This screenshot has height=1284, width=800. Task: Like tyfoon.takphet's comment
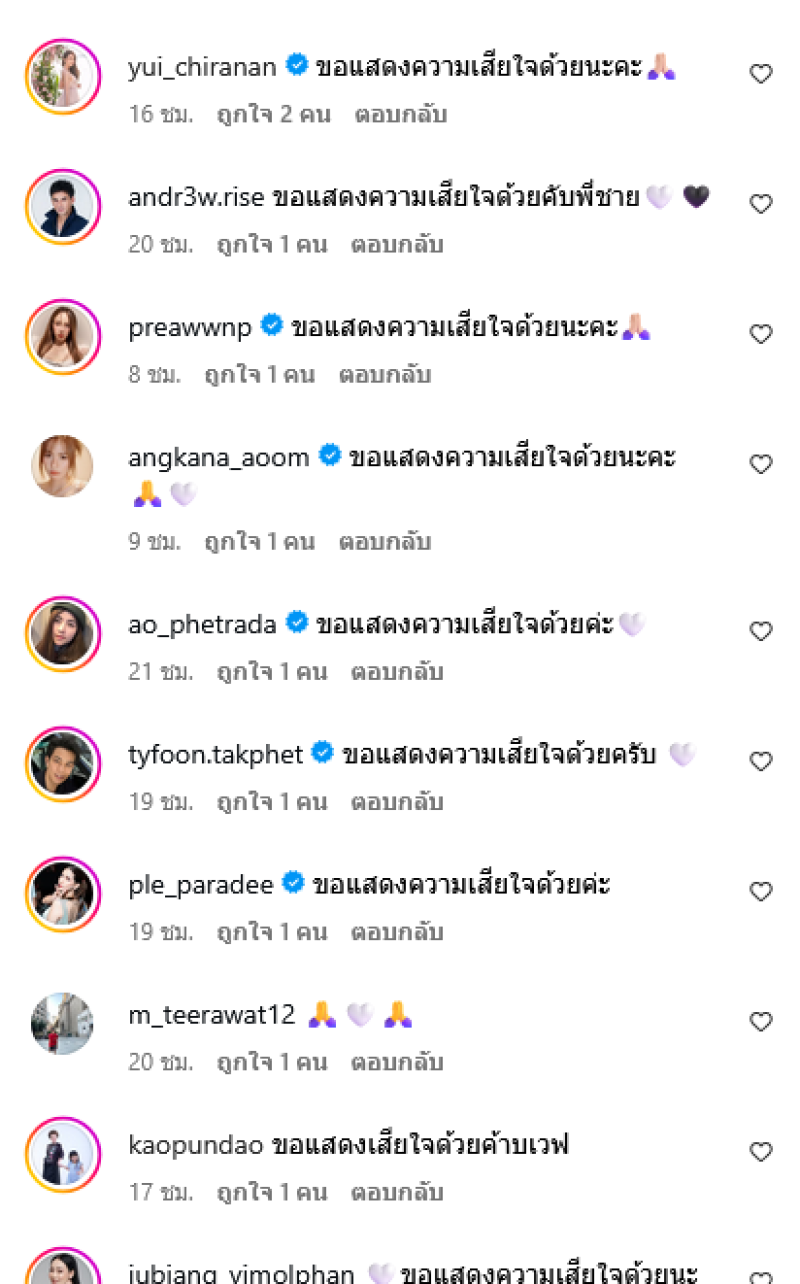click(x=761, y=761)
